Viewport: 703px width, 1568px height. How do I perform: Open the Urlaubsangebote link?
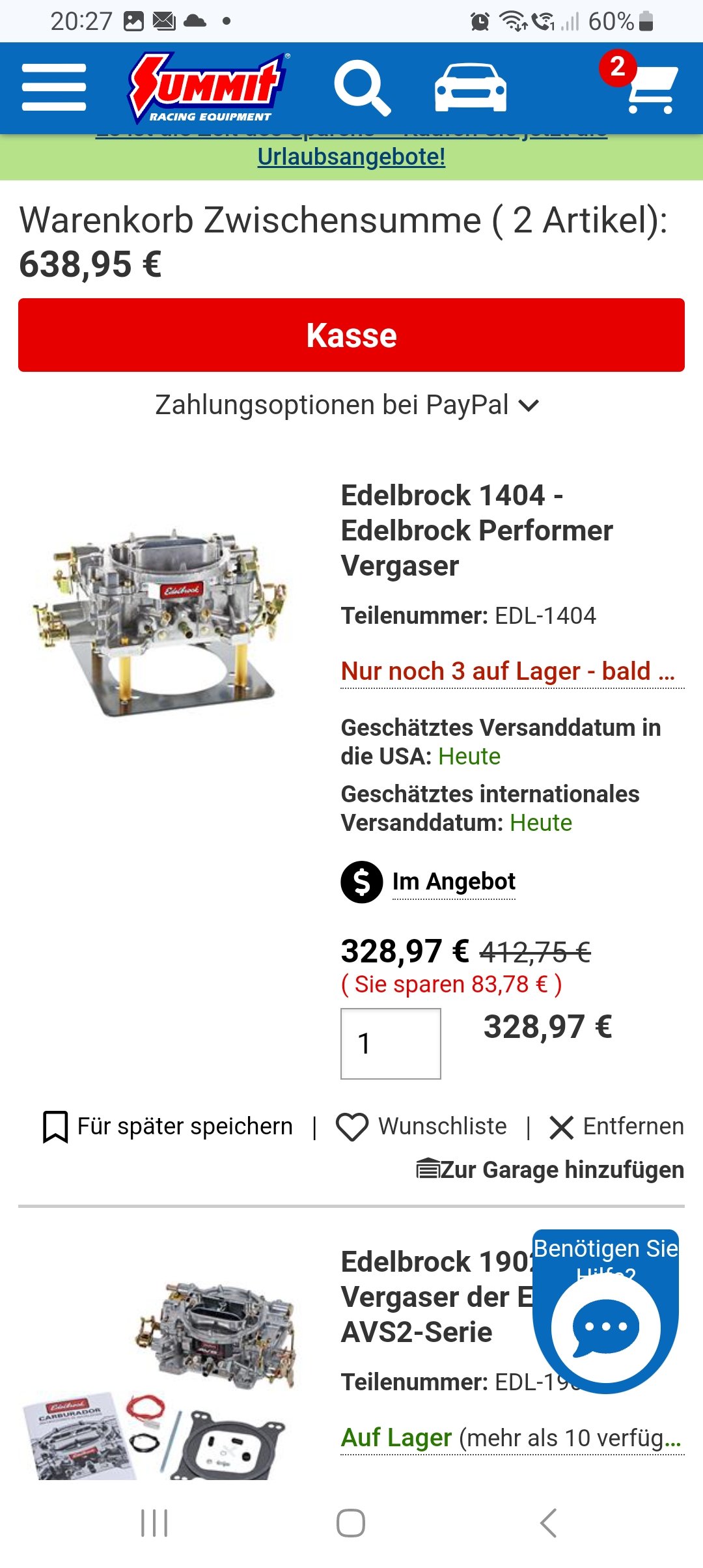click(351, 157)
